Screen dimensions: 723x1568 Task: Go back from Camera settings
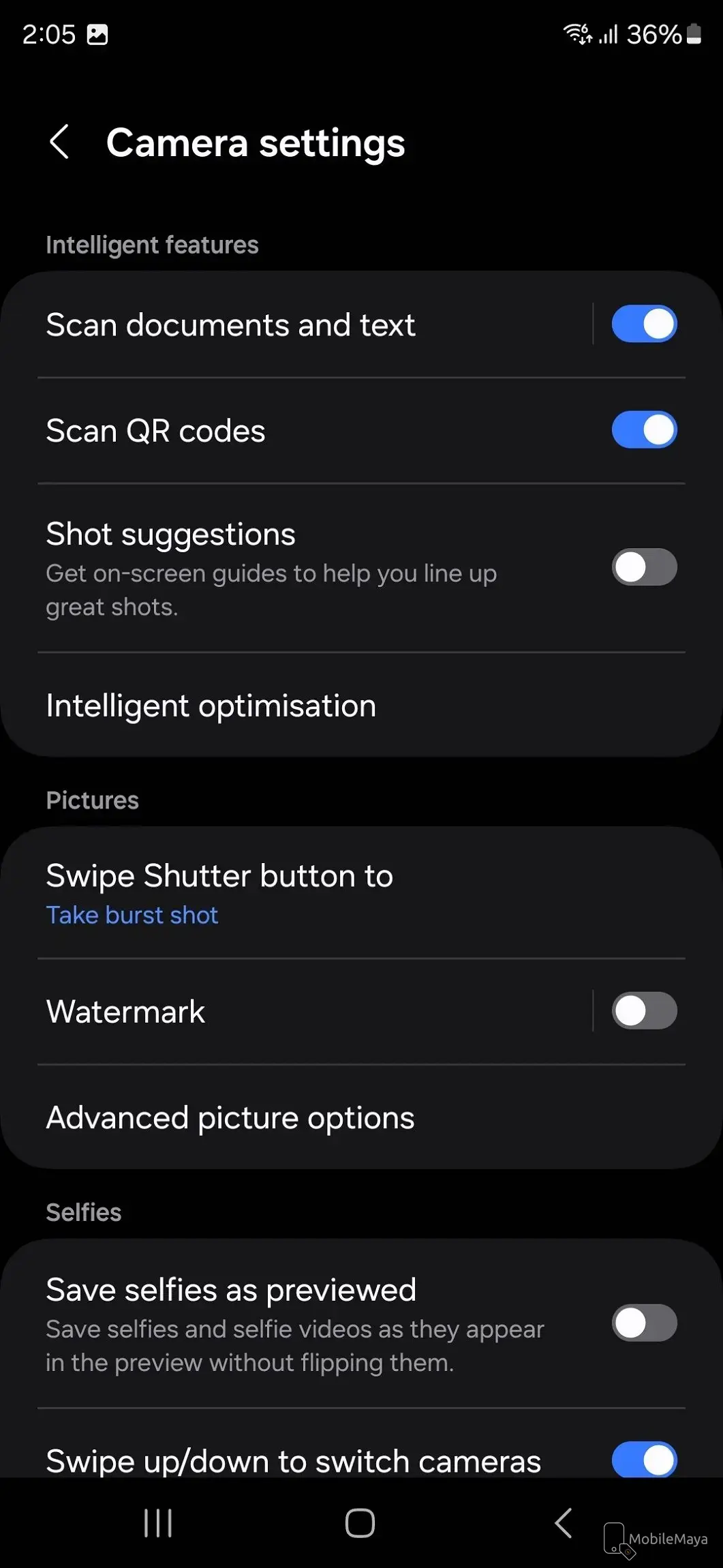[x=60, y=142]
